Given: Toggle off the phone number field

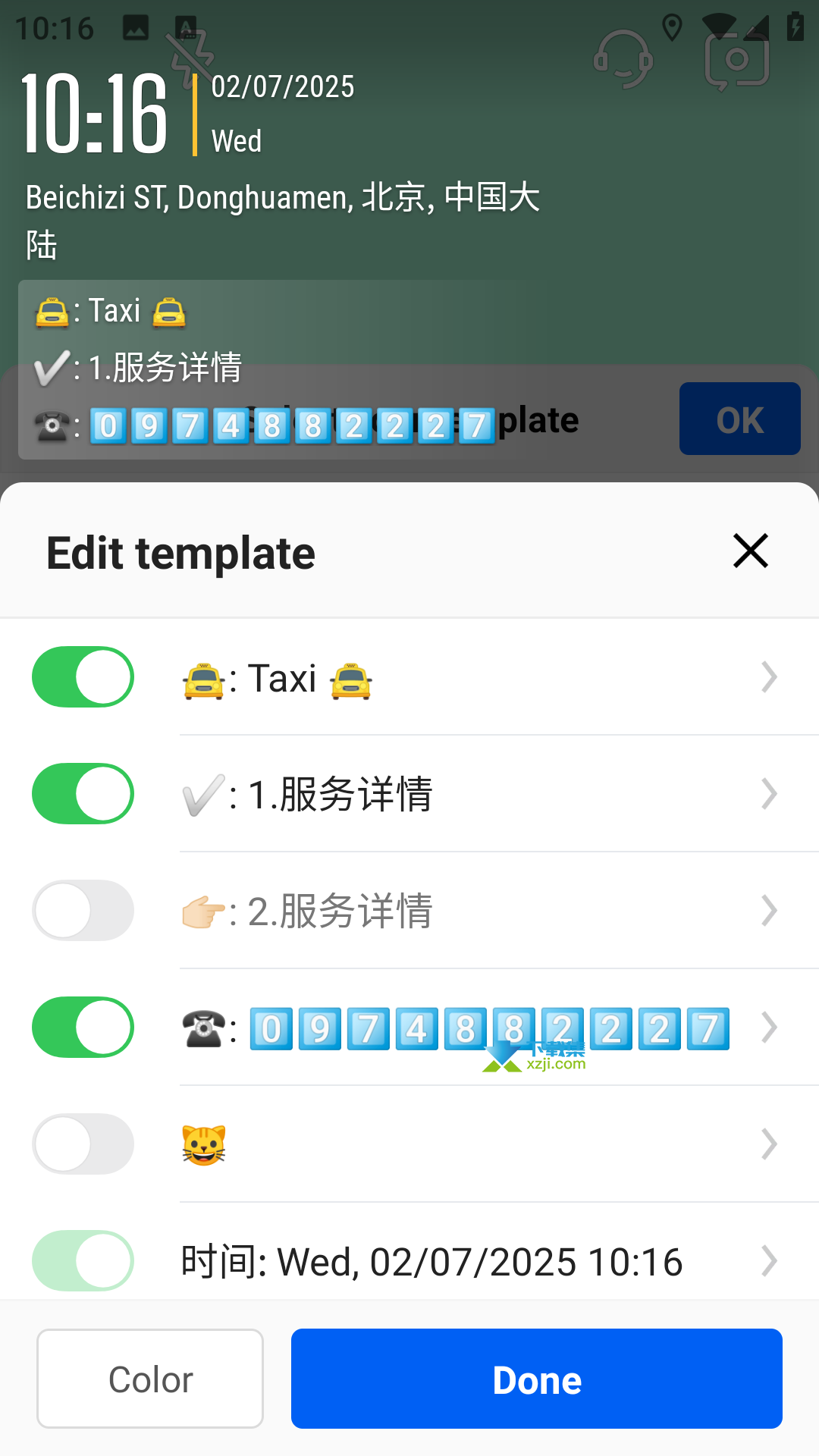Looking at the screenshot, I should [x=83, y=1027].
